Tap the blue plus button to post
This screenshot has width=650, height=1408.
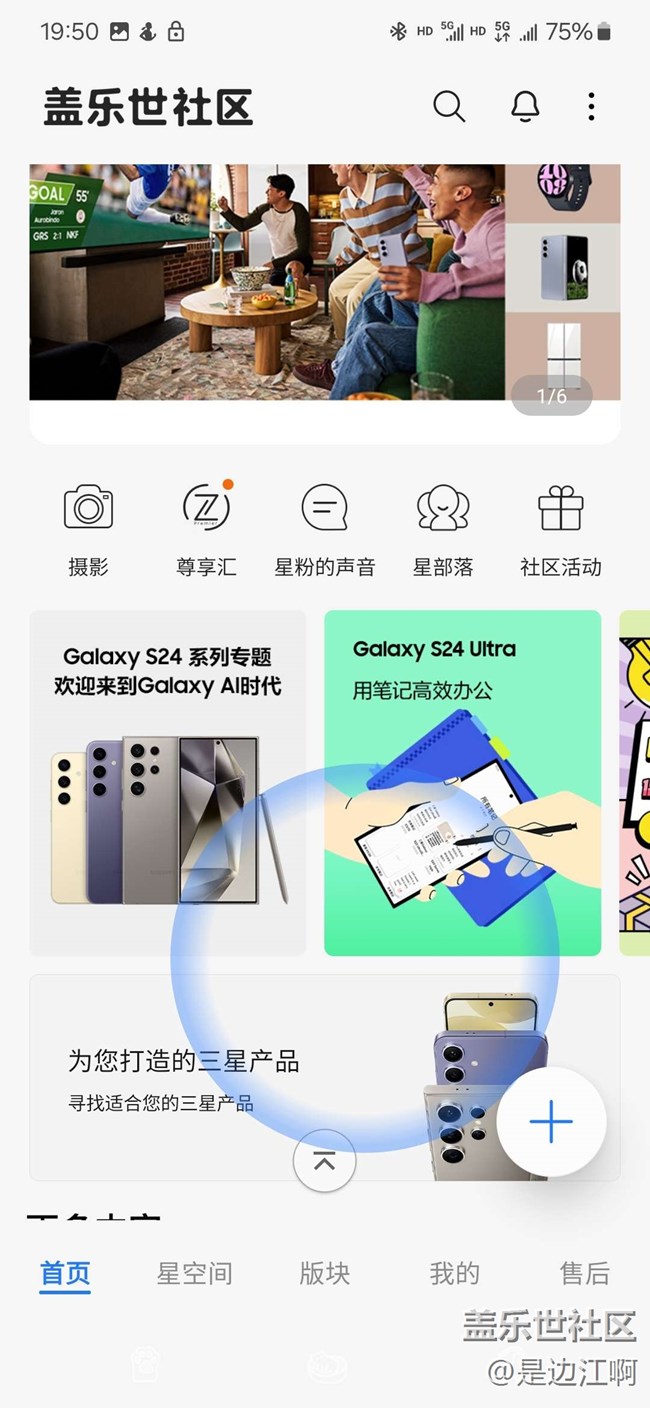click(x=551, y=1122)
